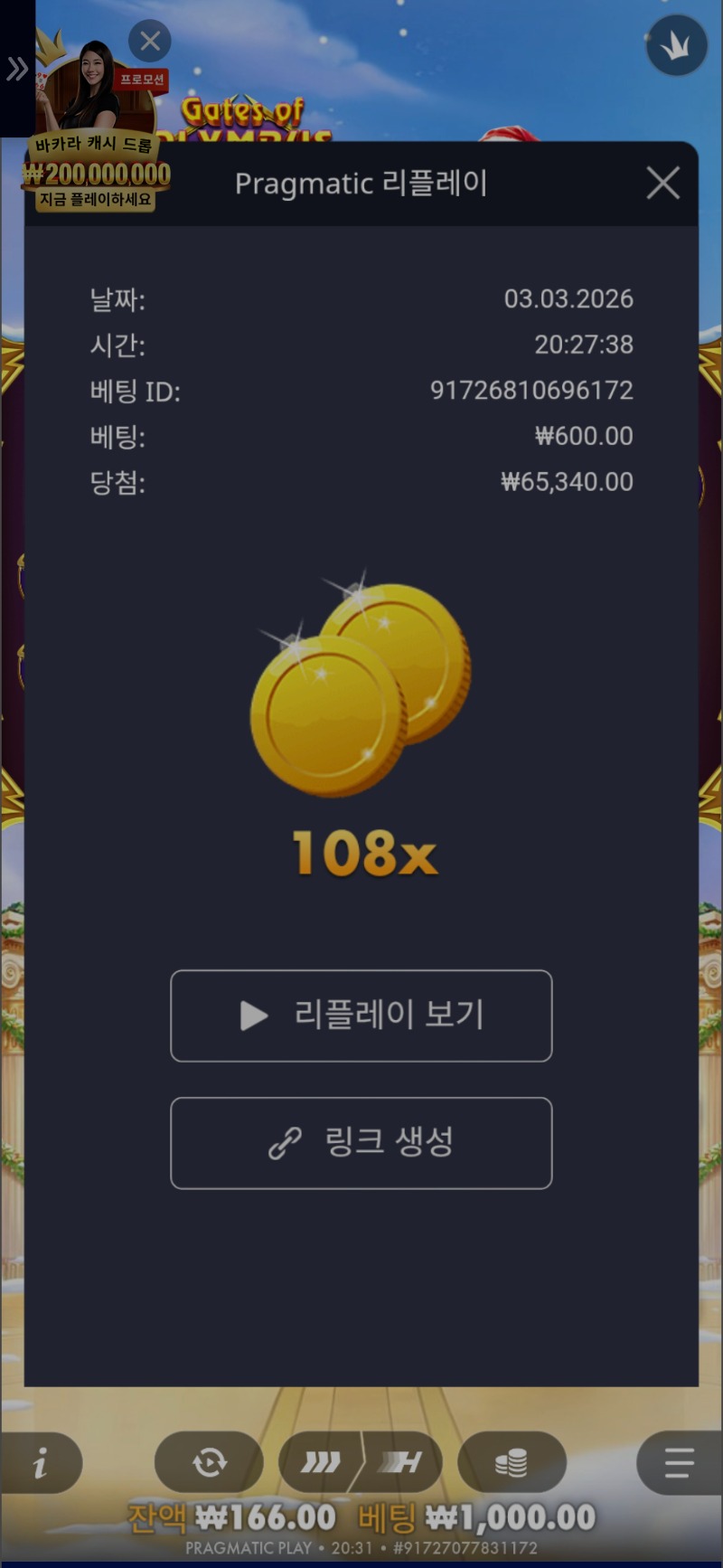Open the hamburger menu
The height and width of the screenshot is (1568, 723).
pyautogui.click(x=678, y=1462)
